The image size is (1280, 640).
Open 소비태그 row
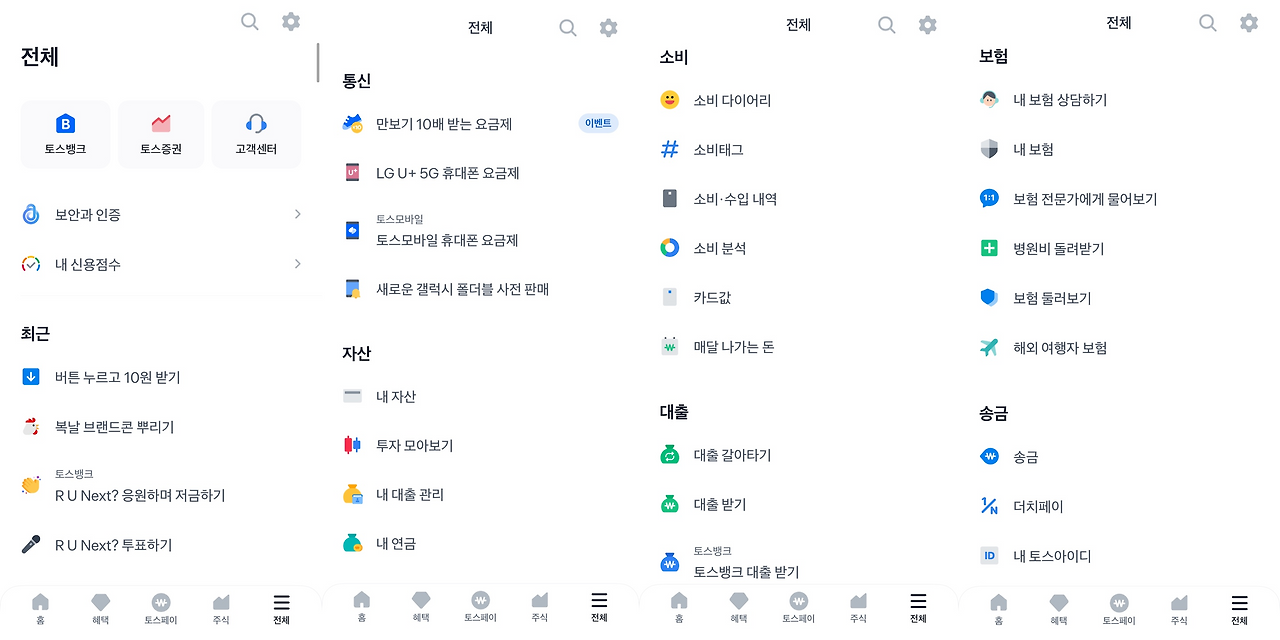pyautogui.click(x=799, y=149)
